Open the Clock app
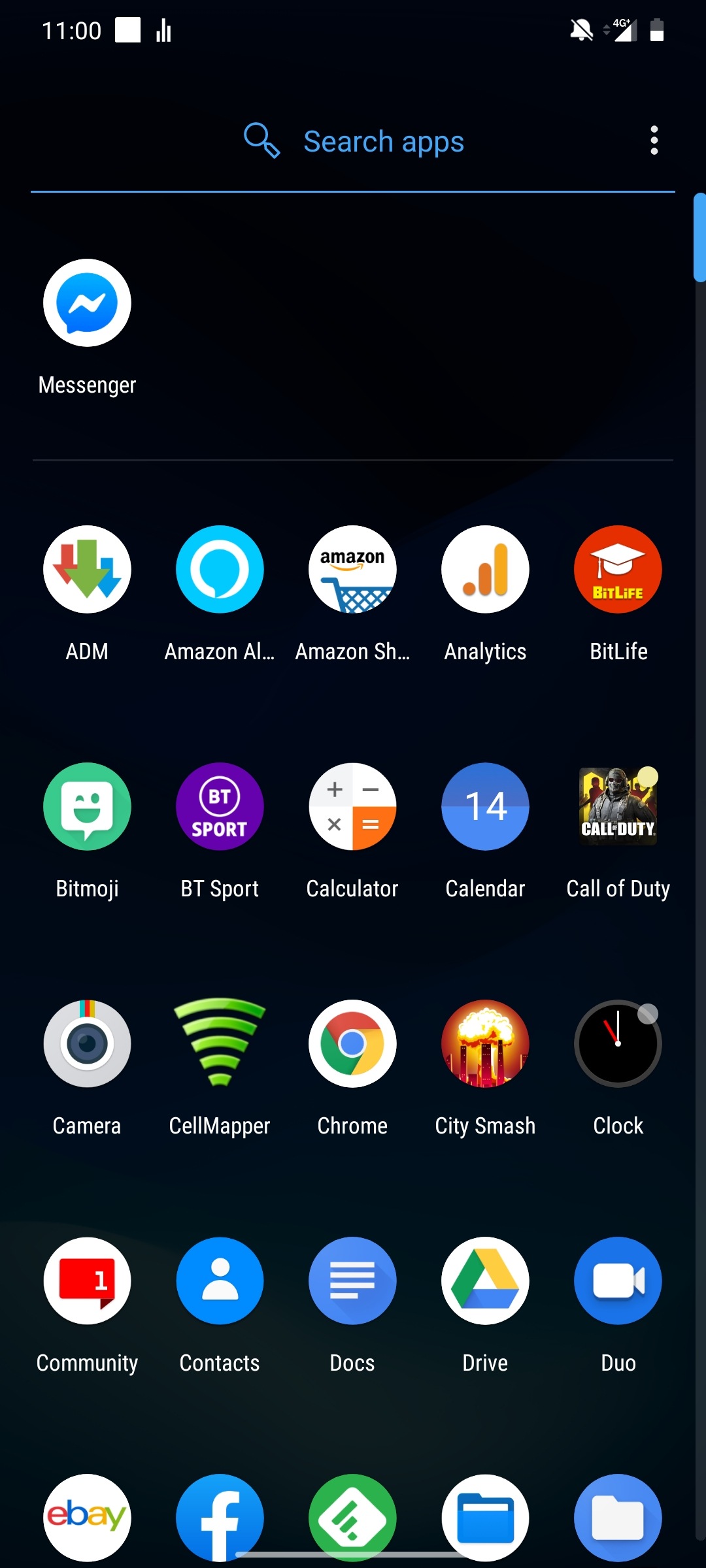The image size is (706, 1568). 618,1044
